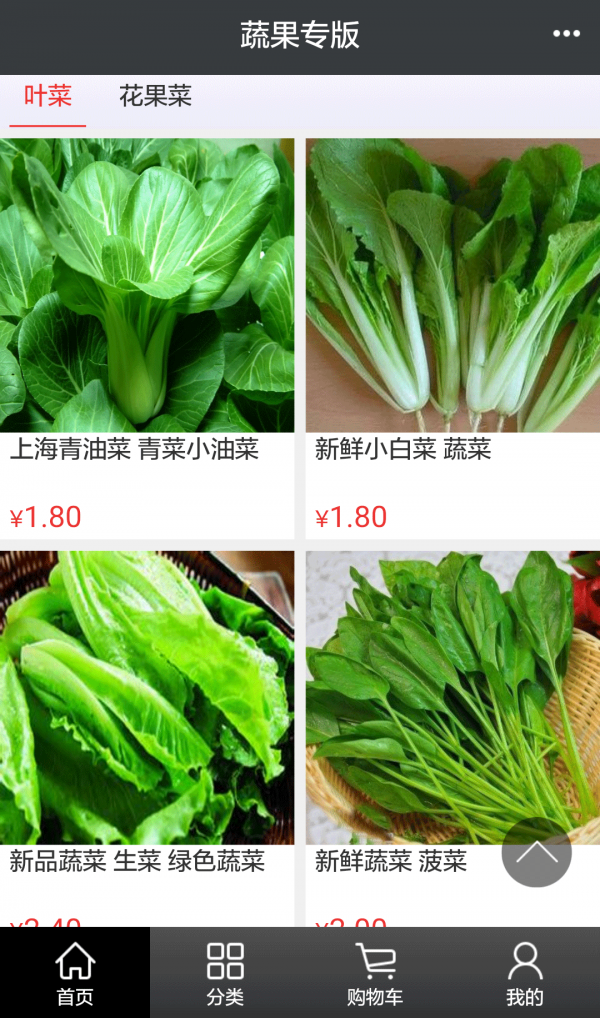The height and width of the screenshot is (1018, 600).
Task: Tap the back-to-top arrow button
Action: (x=537, y=852)
